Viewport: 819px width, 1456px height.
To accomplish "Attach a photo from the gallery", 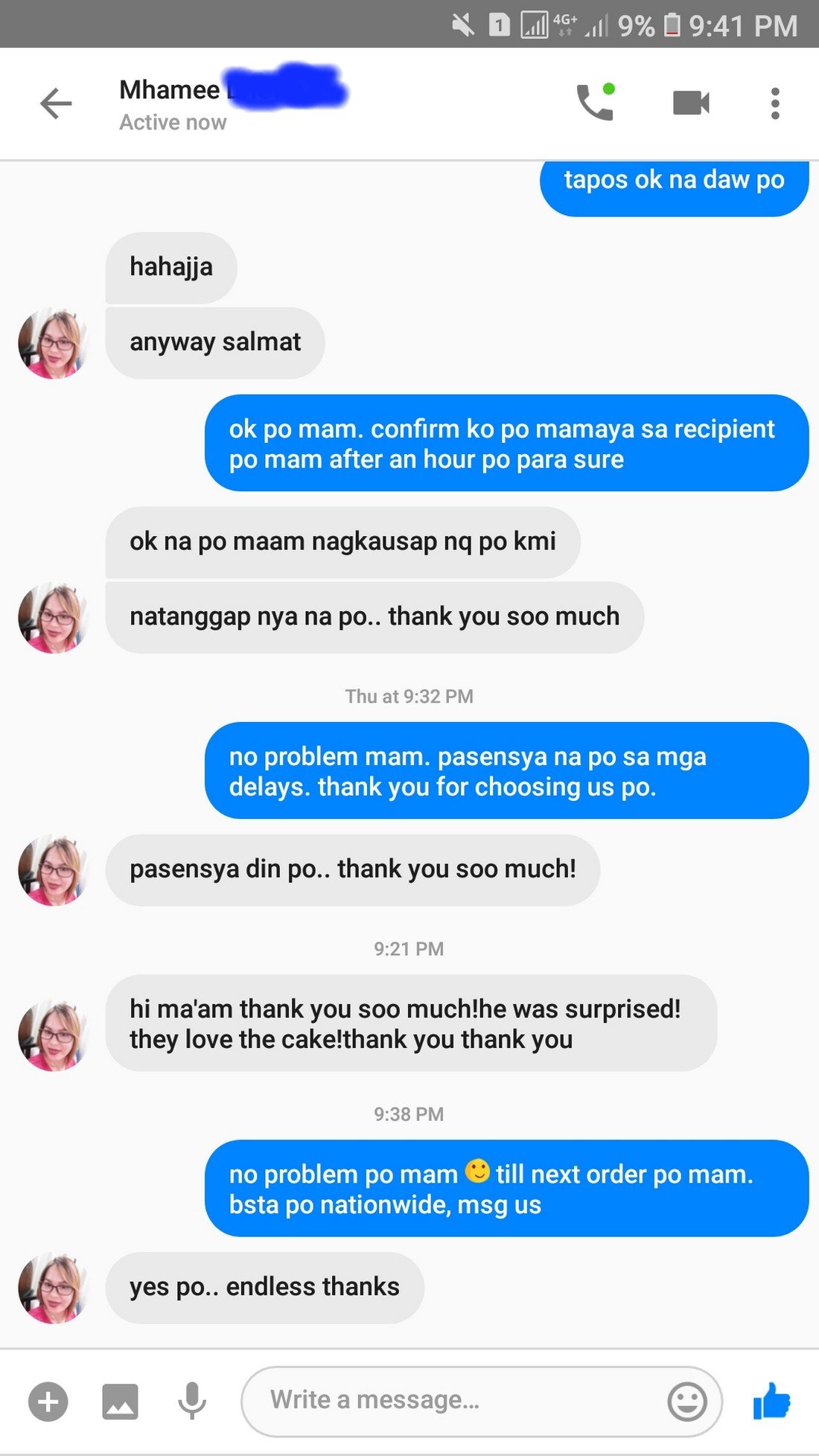I will point(120,1402).
